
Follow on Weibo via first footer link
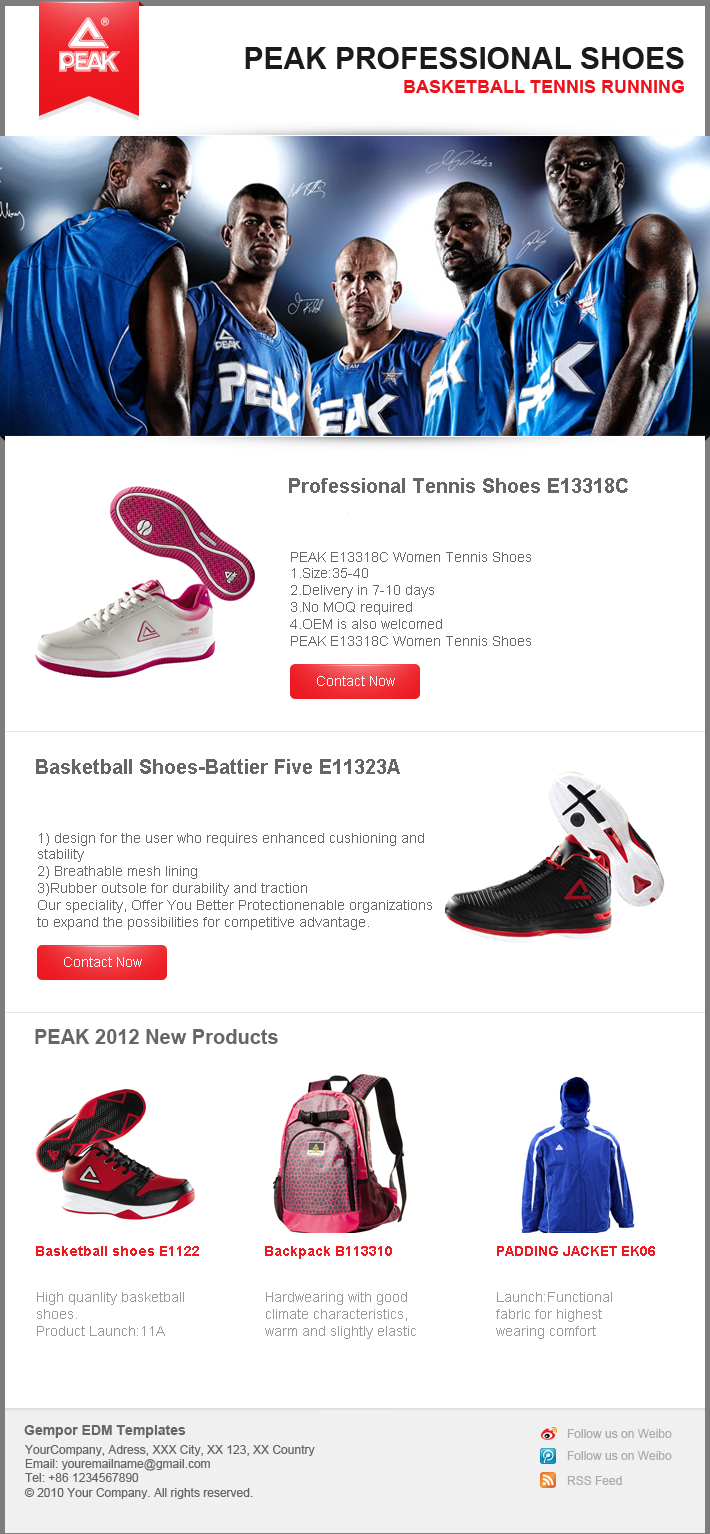point(618,1433)
